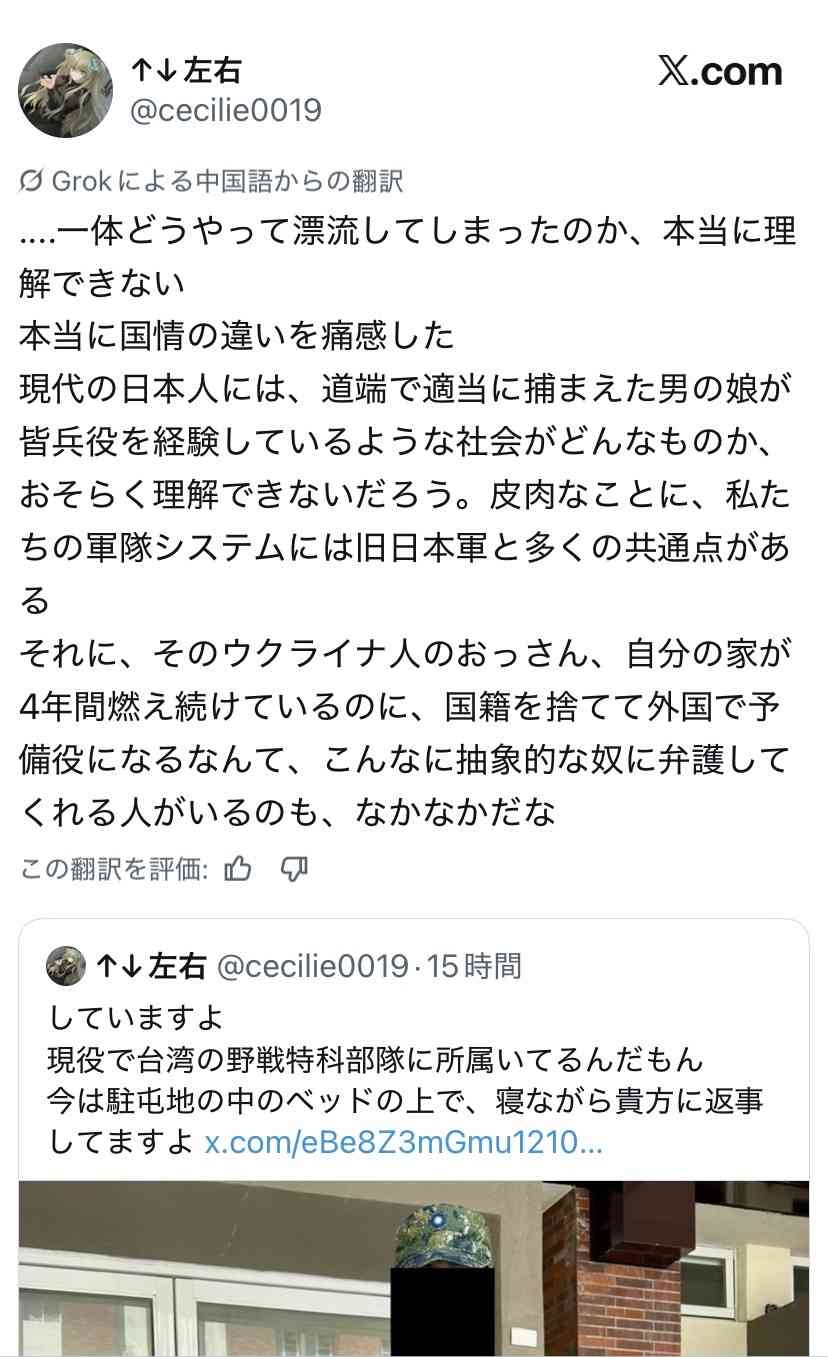The image size is (828, 1357).
Task: Rate the translation with thumbs up
Action: tap(238, 869)
